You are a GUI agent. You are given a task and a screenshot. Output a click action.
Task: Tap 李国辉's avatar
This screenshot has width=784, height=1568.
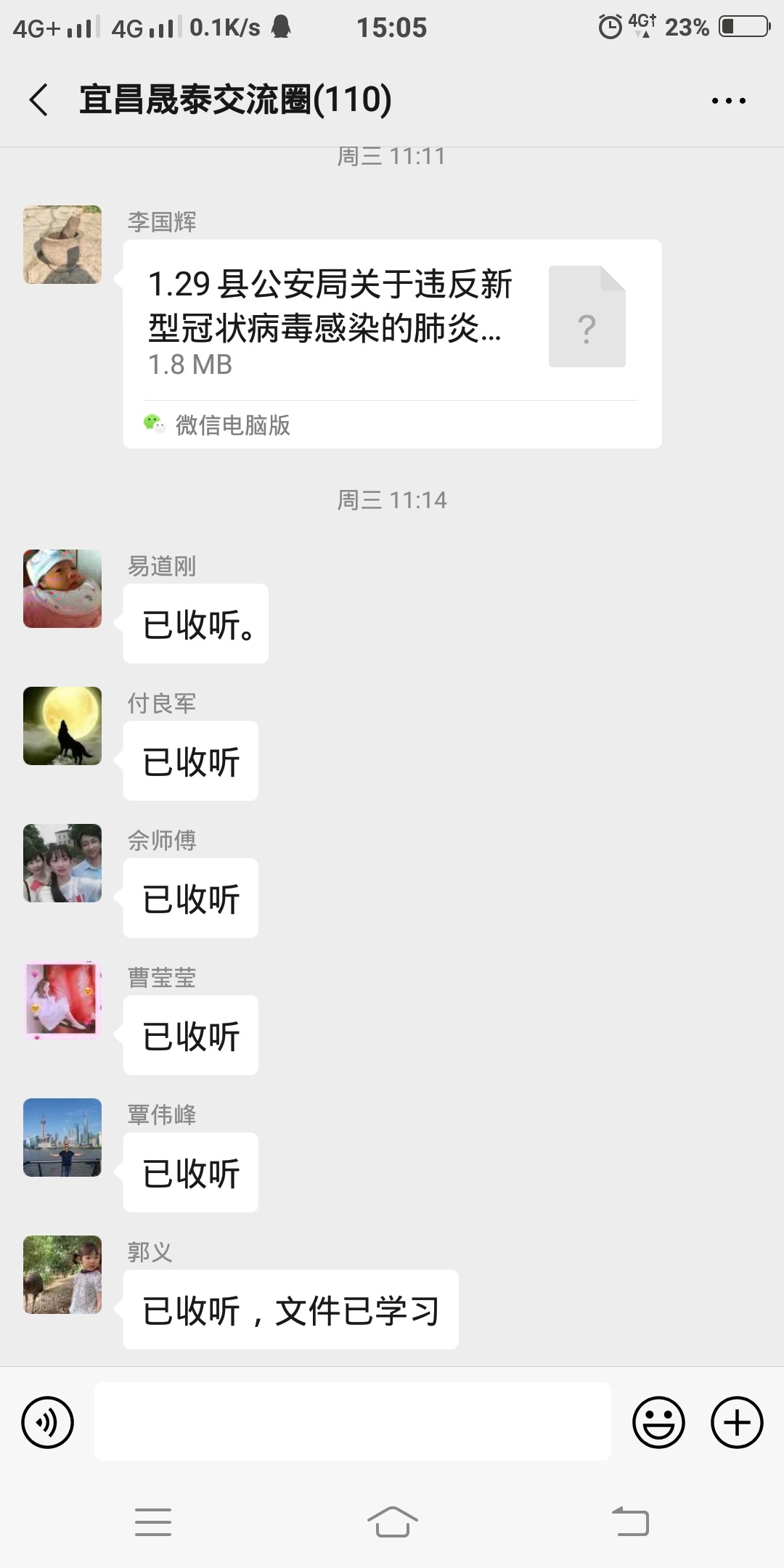[x=62, y=245]
